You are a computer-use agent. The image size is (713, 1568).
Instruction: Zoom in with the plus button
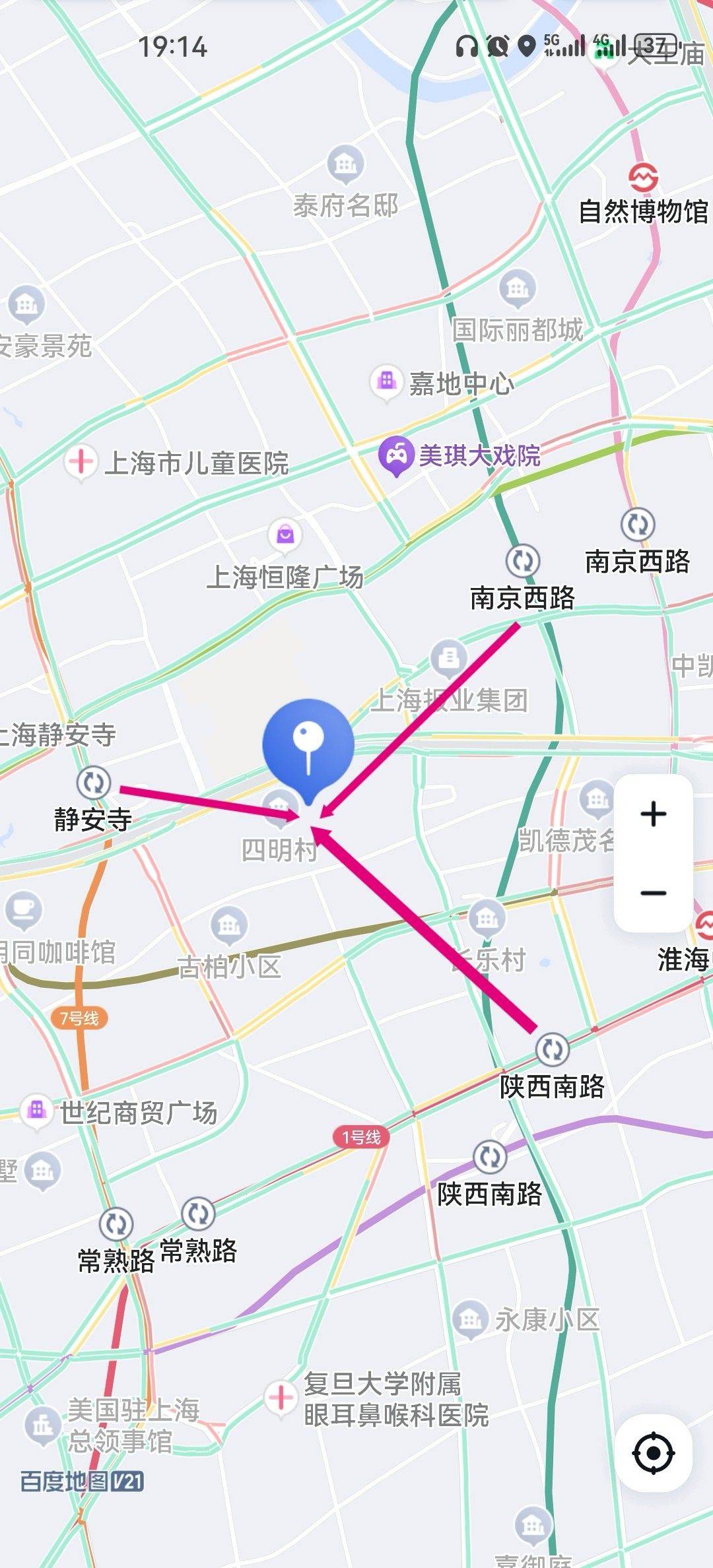pyautogui.click(x=653, y=814)
